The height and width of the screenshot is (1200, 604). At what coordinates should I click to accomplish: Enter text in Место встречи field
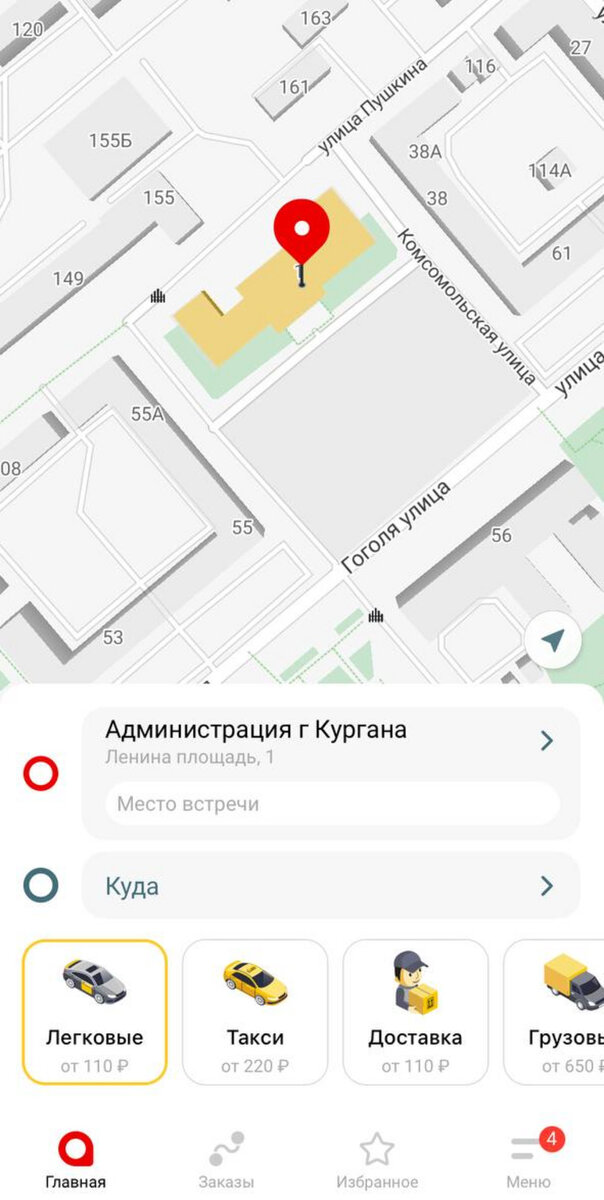pos(331,803)
